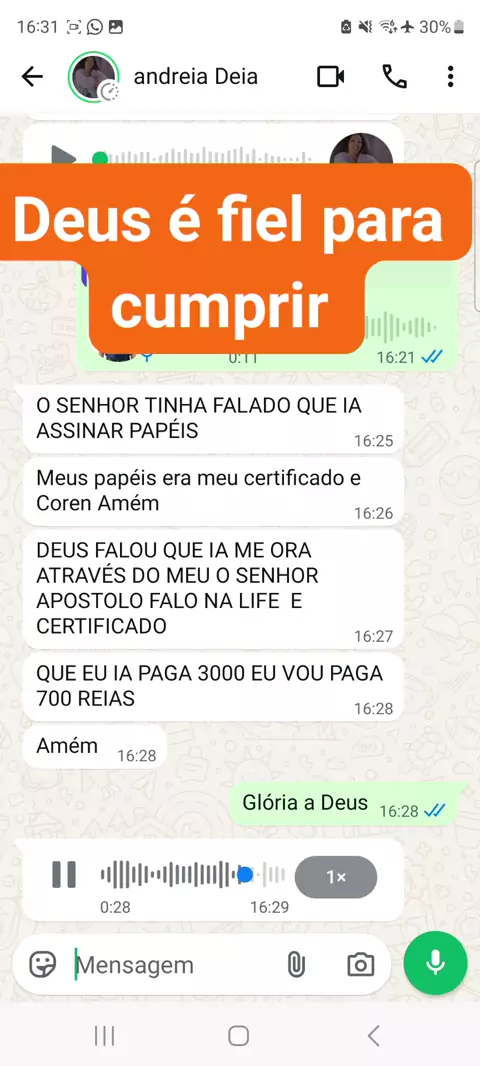Start a voice call with andreia Deia
The width and height of the screenshot is (480, 1066).
click(394, 77)
